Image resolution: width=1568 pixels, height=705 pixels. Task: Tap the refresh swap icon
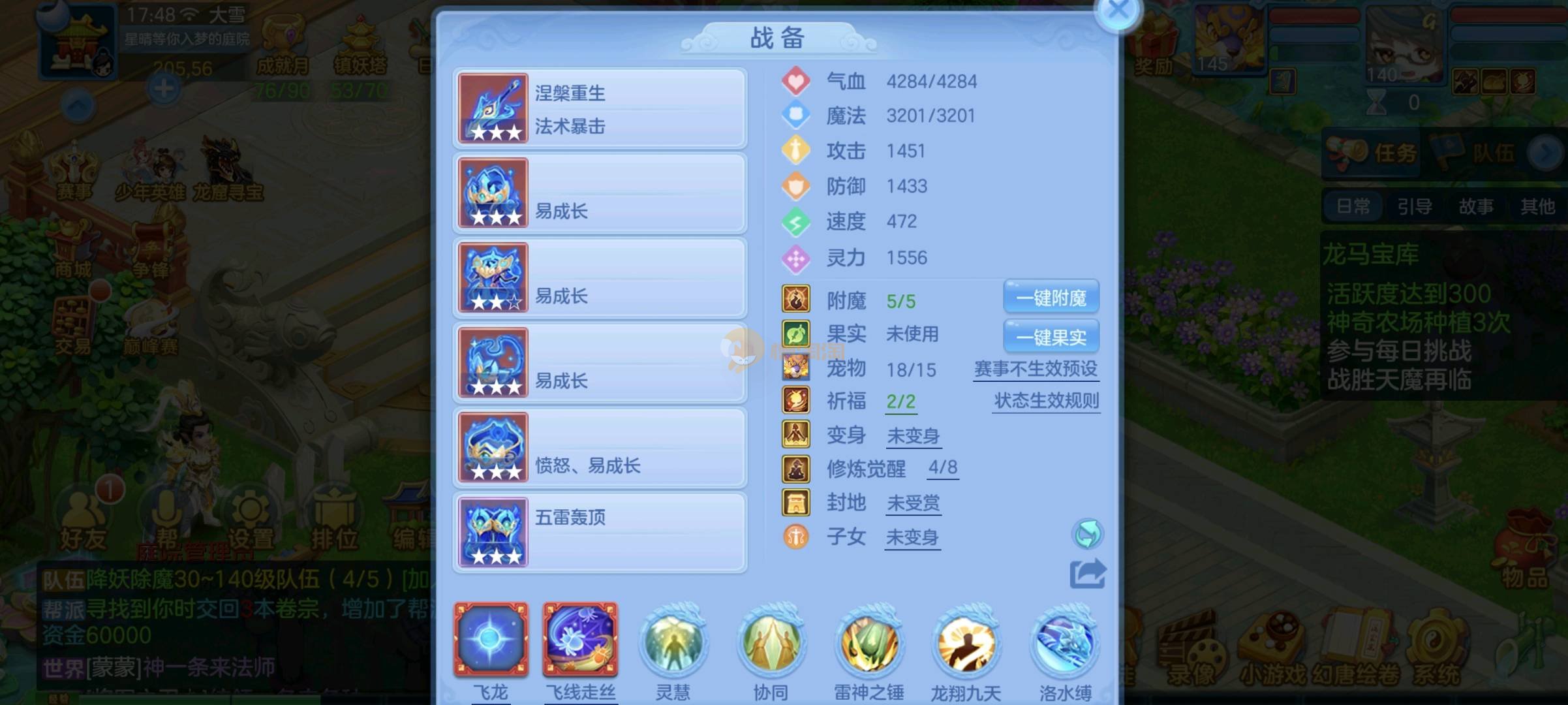point(1087,535)
